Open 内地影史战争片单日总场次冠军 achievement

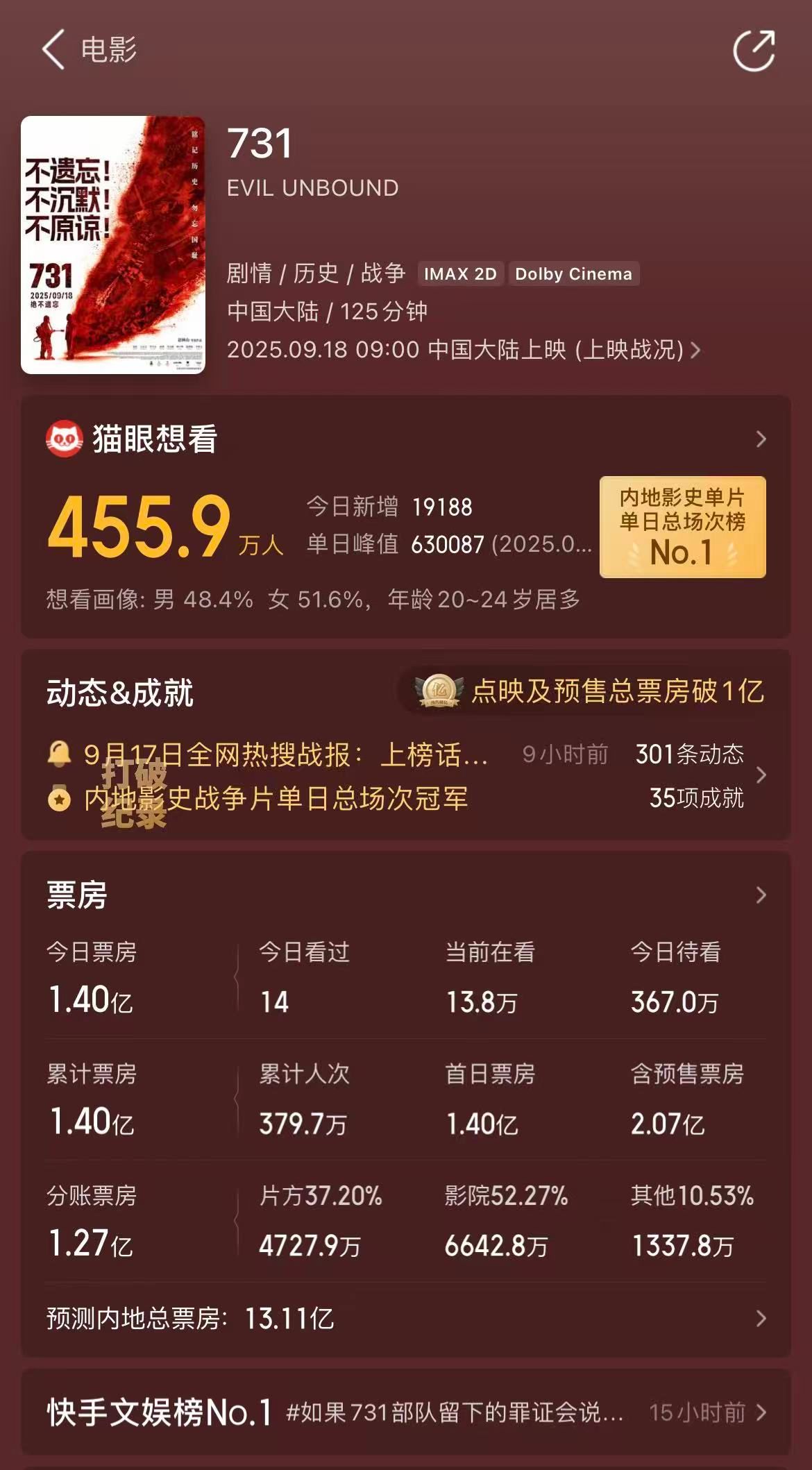pyautogui.click(x=276, y=799)
